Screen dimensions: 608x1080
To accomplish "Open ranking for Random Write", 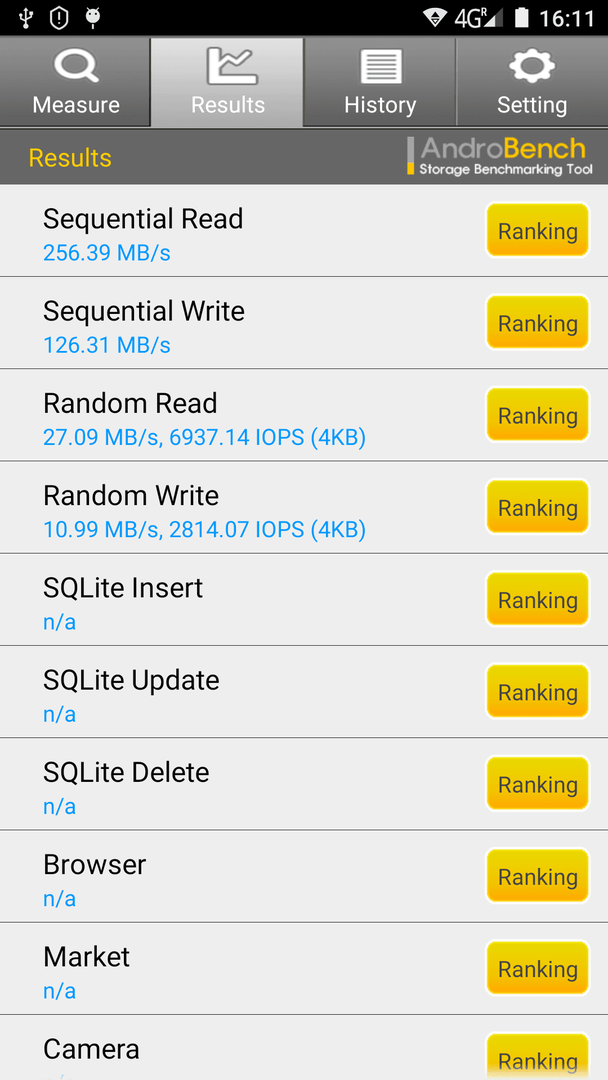I will (538, 508).
